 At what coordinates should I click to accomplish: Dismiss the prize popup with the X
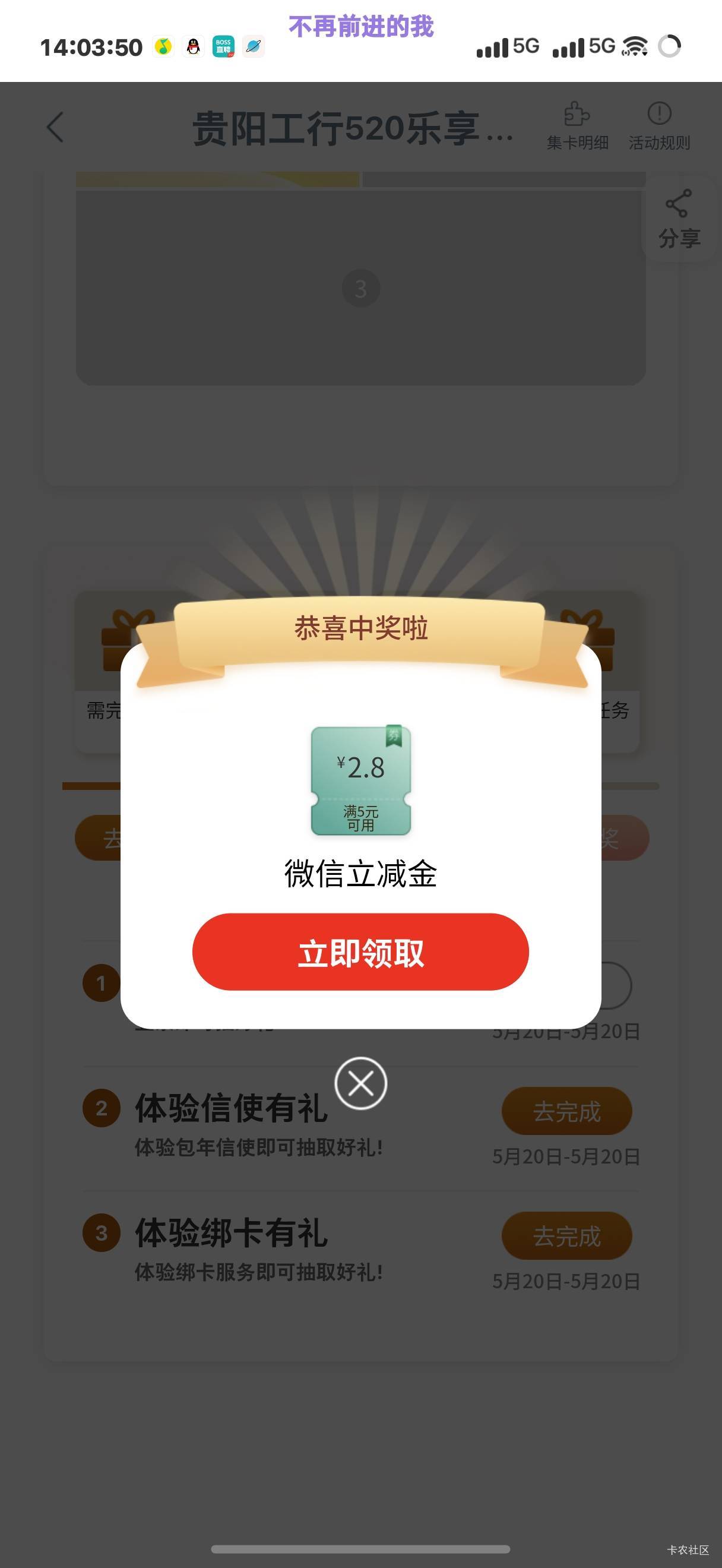(360, 1083)
